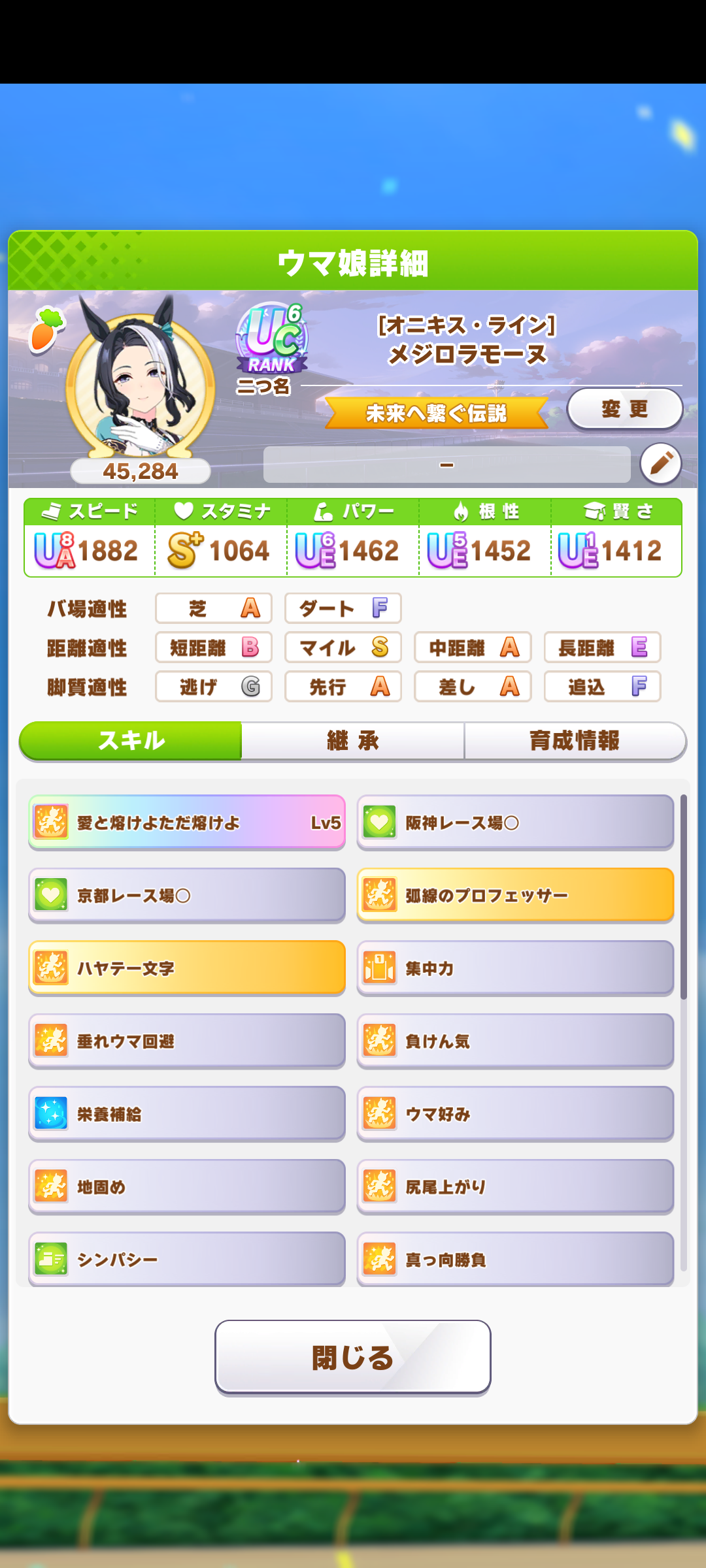Screen dimensions: 706x1568
Task: Tap the ウマ好み skill
Action: coord(515,1114)
